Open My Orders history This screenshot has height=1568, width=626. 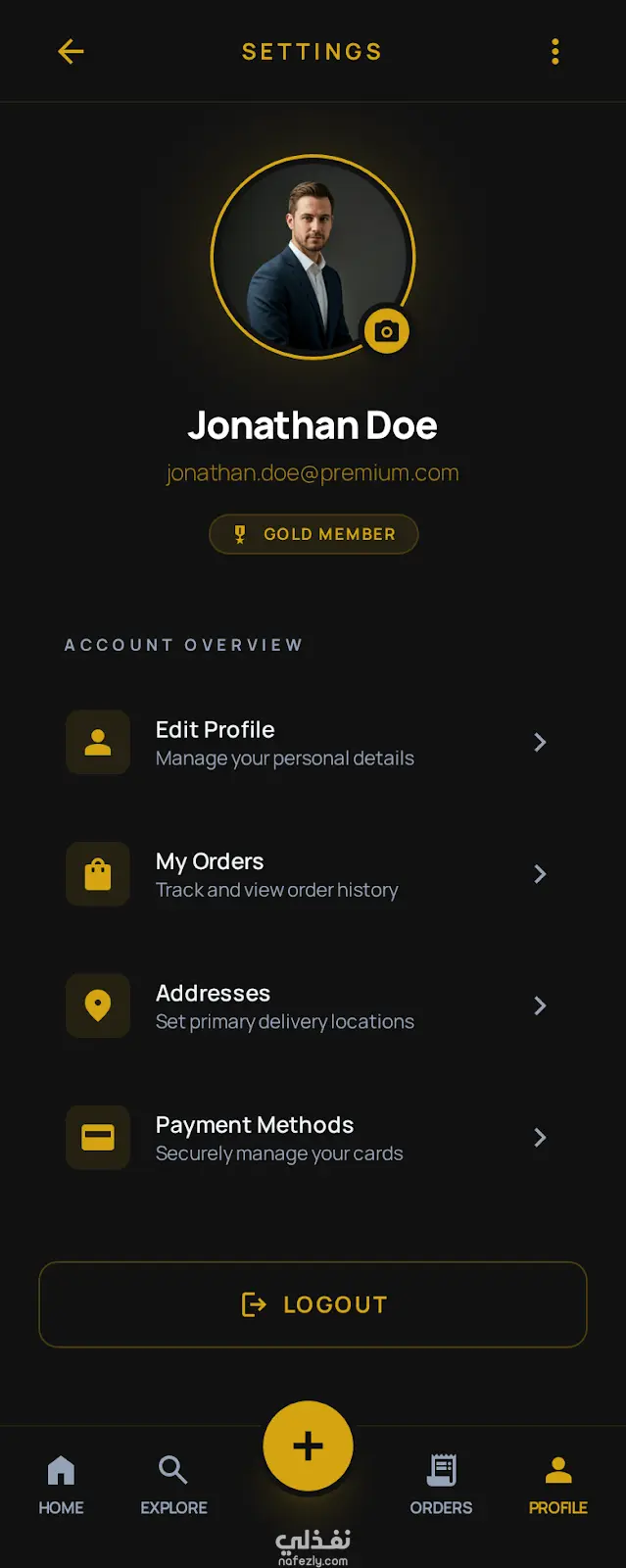304,874
